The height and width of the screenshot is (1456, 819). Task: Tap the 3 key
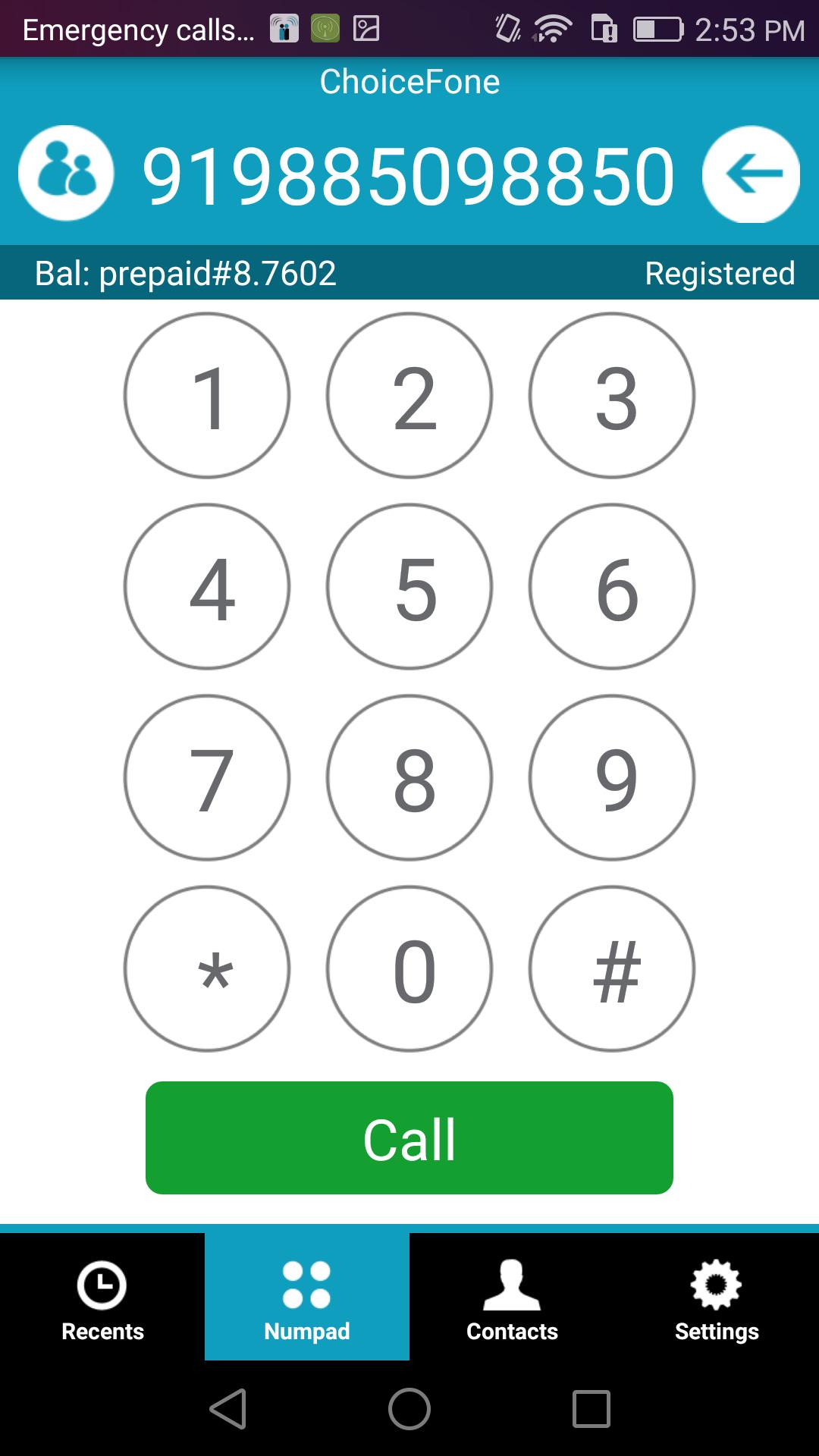tap(612, 396)
